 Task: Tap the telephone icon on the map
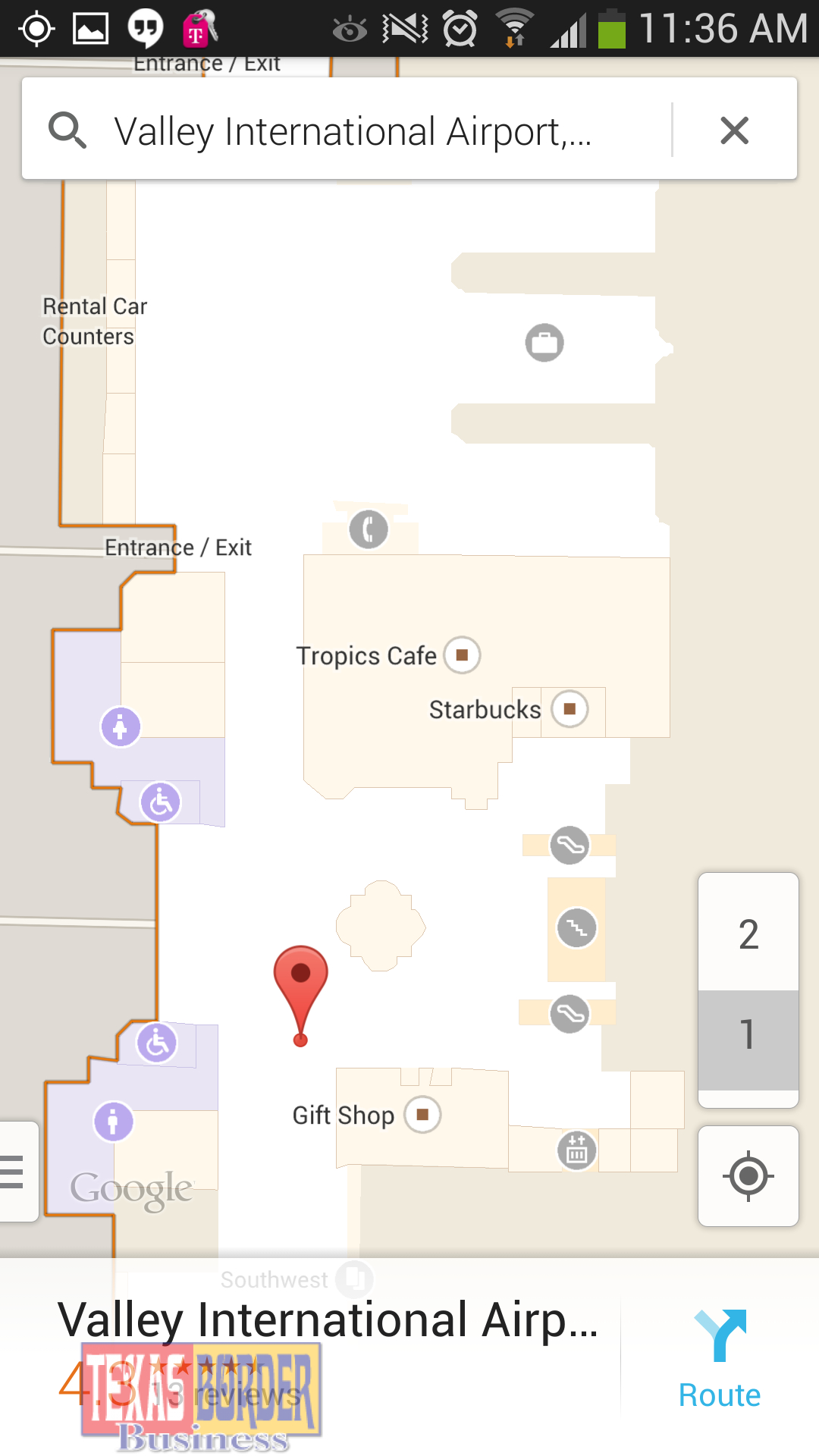pos(369,529)
